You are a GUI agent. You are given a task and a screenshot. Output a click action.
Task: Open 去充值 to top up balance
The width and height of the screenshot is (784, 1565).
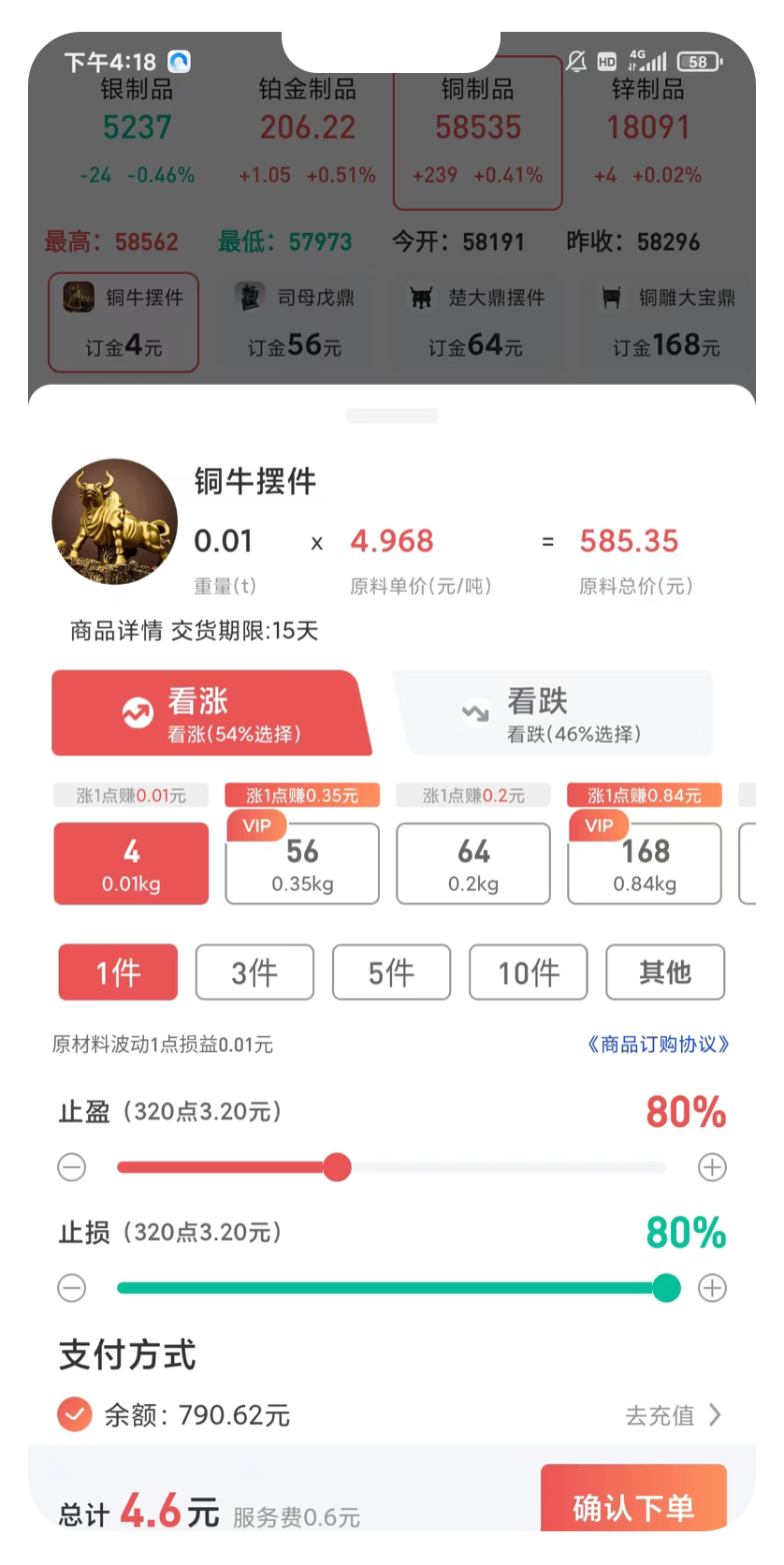[x=672, y=1414]
